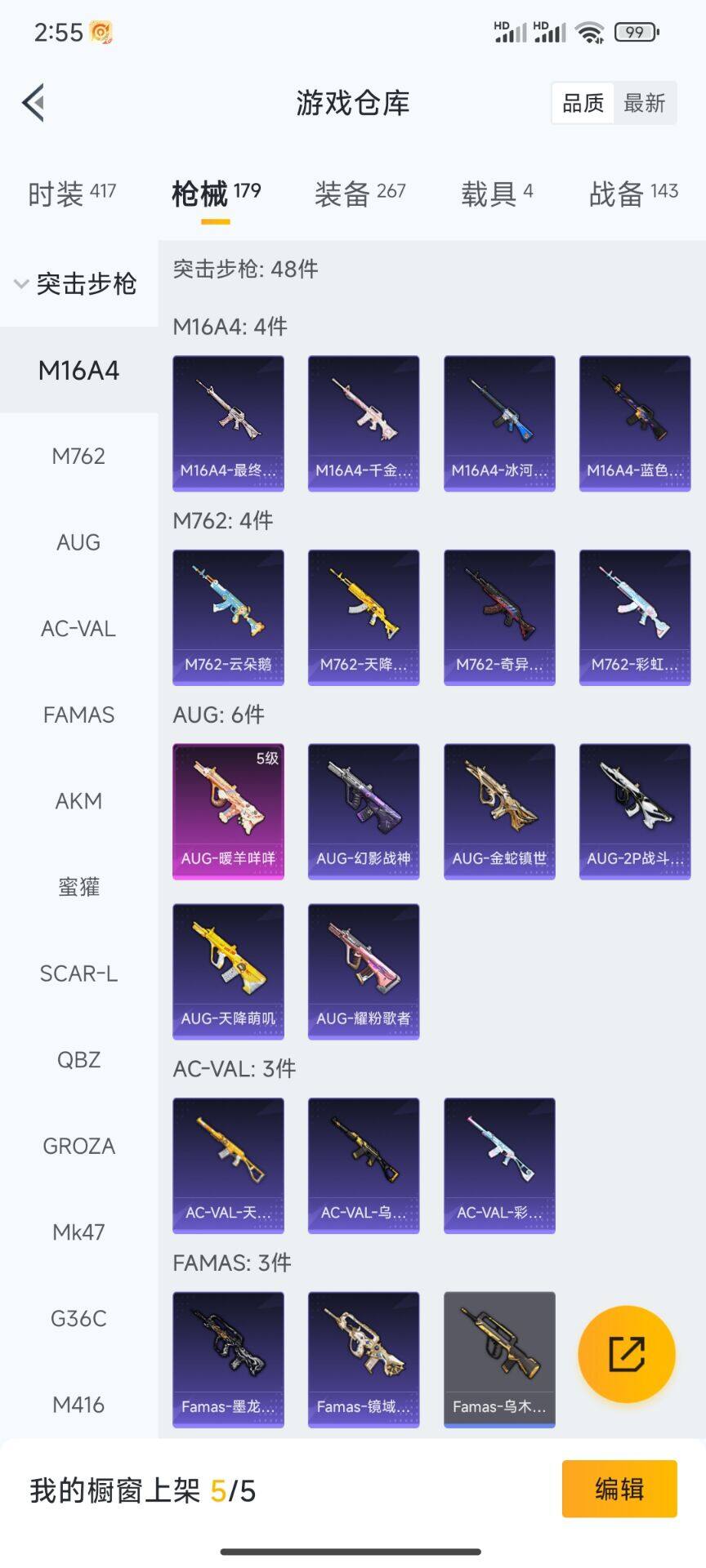Viewport: 706px width, 1568px height.
Task: View the AUG-金蛇镇世 skin
Action: [x=499, y=811]
